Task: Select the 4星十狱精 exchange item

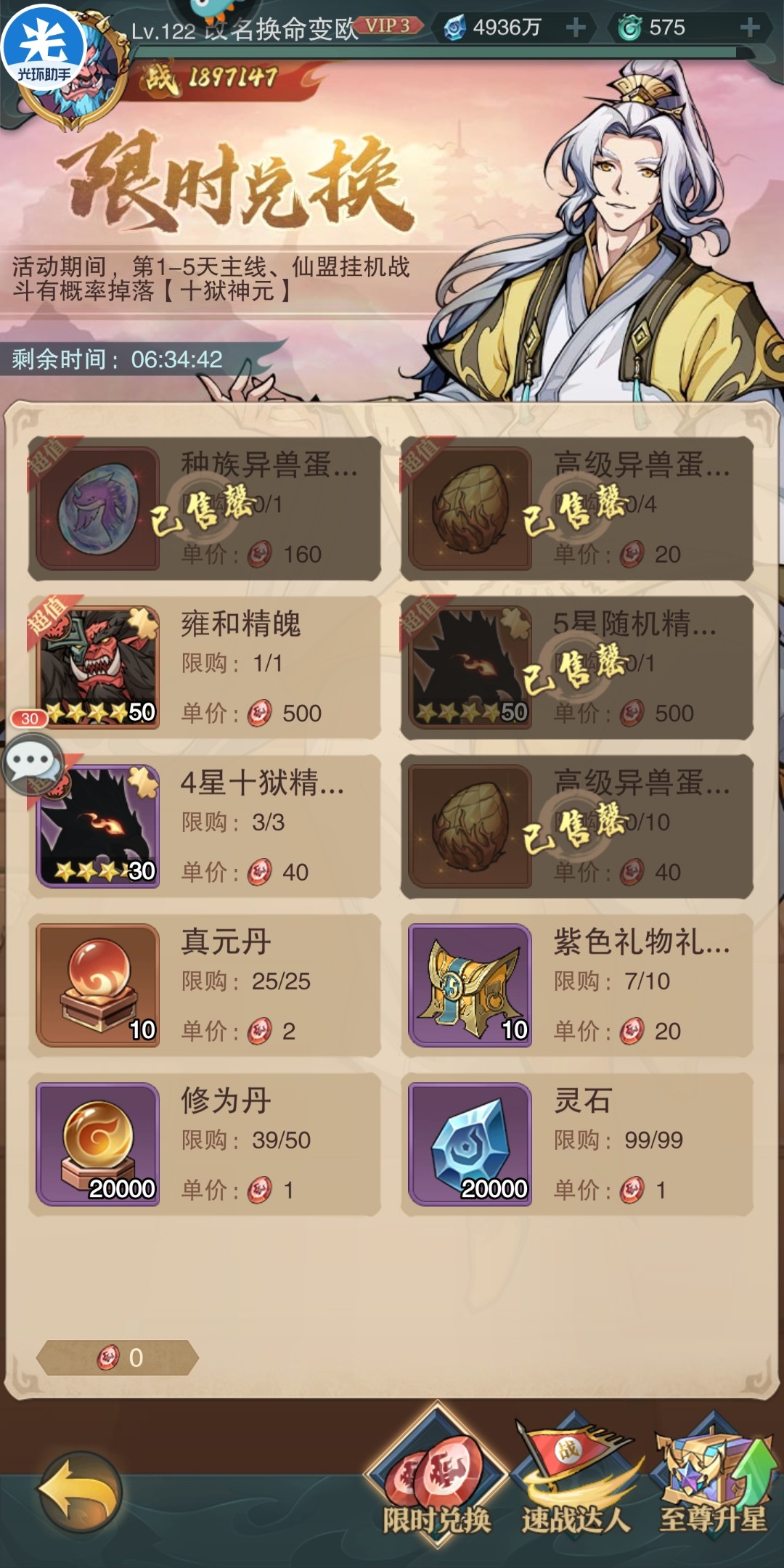Action: [x=204, y=826]
